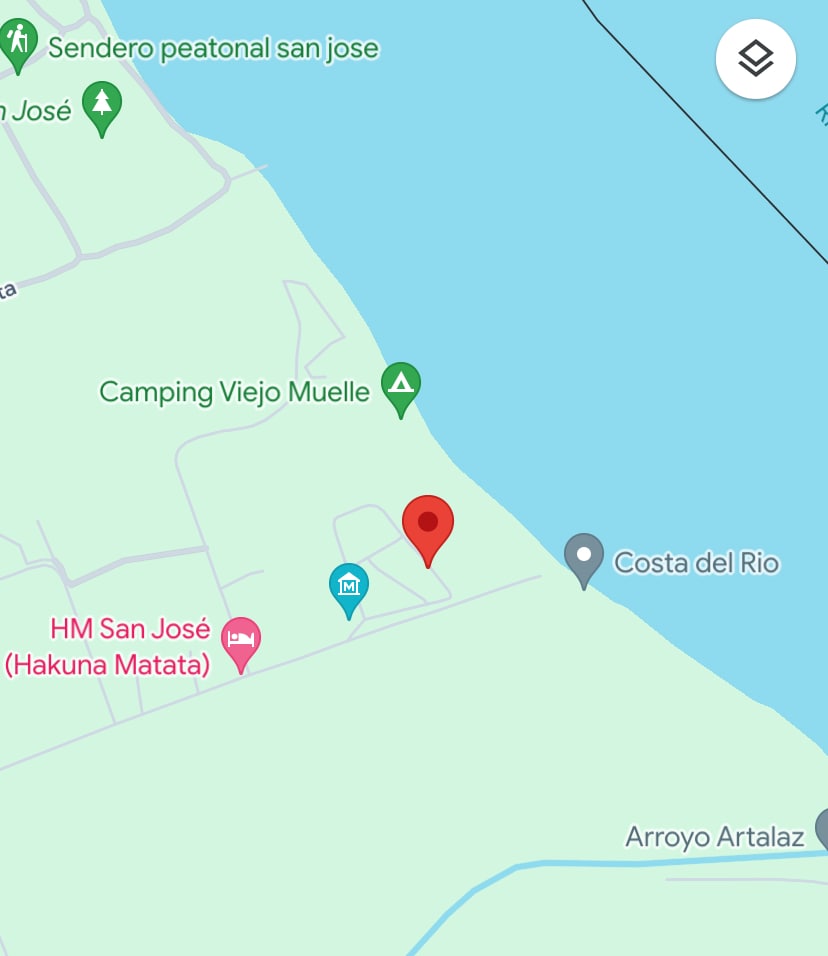Tap the red dropped pin
The height and width of the screenshot is (956, 828).
(x=428, y=524)
